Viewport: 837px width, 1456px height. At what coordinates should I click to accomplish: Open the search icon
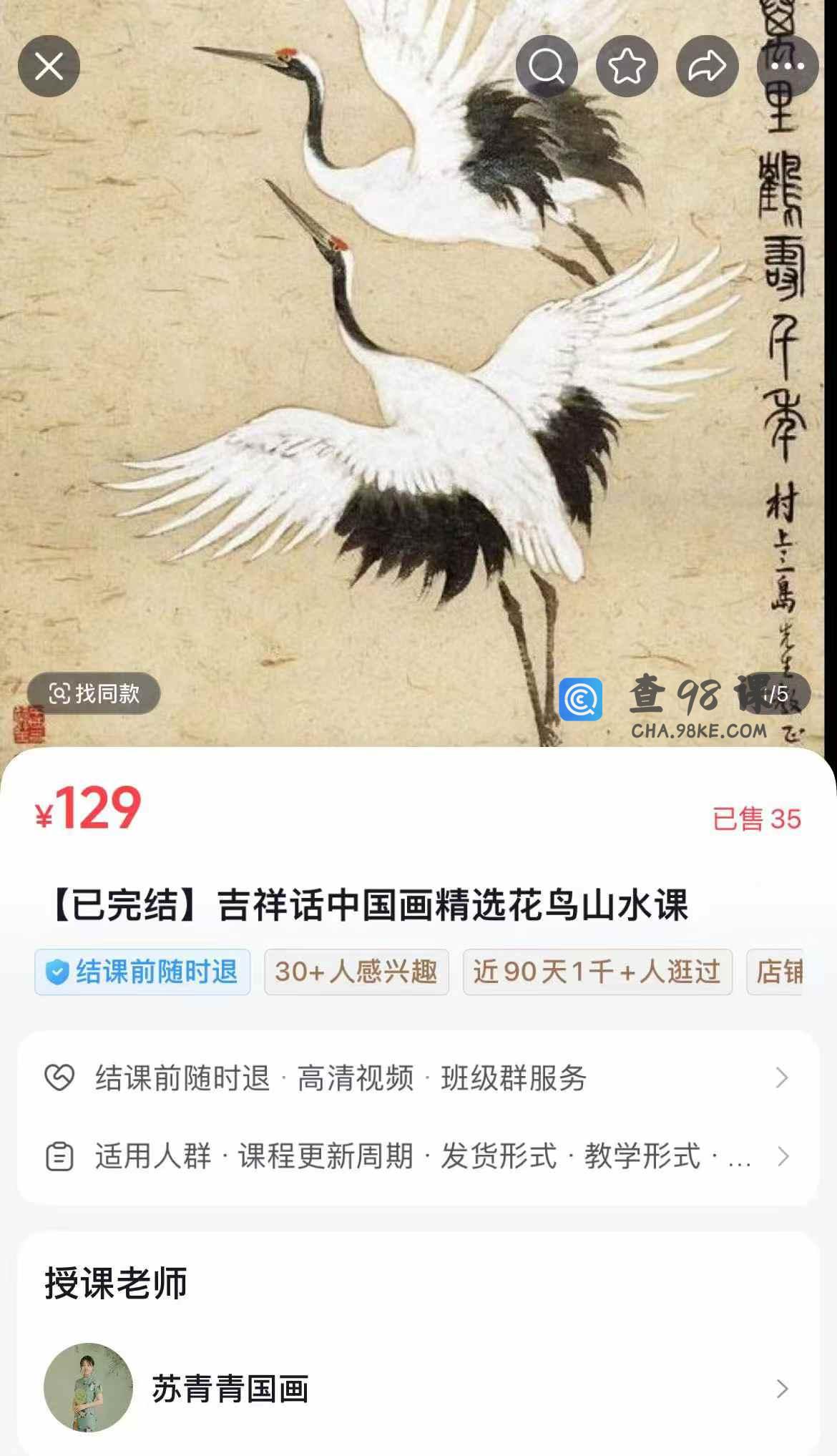click(x=547, y=67)
